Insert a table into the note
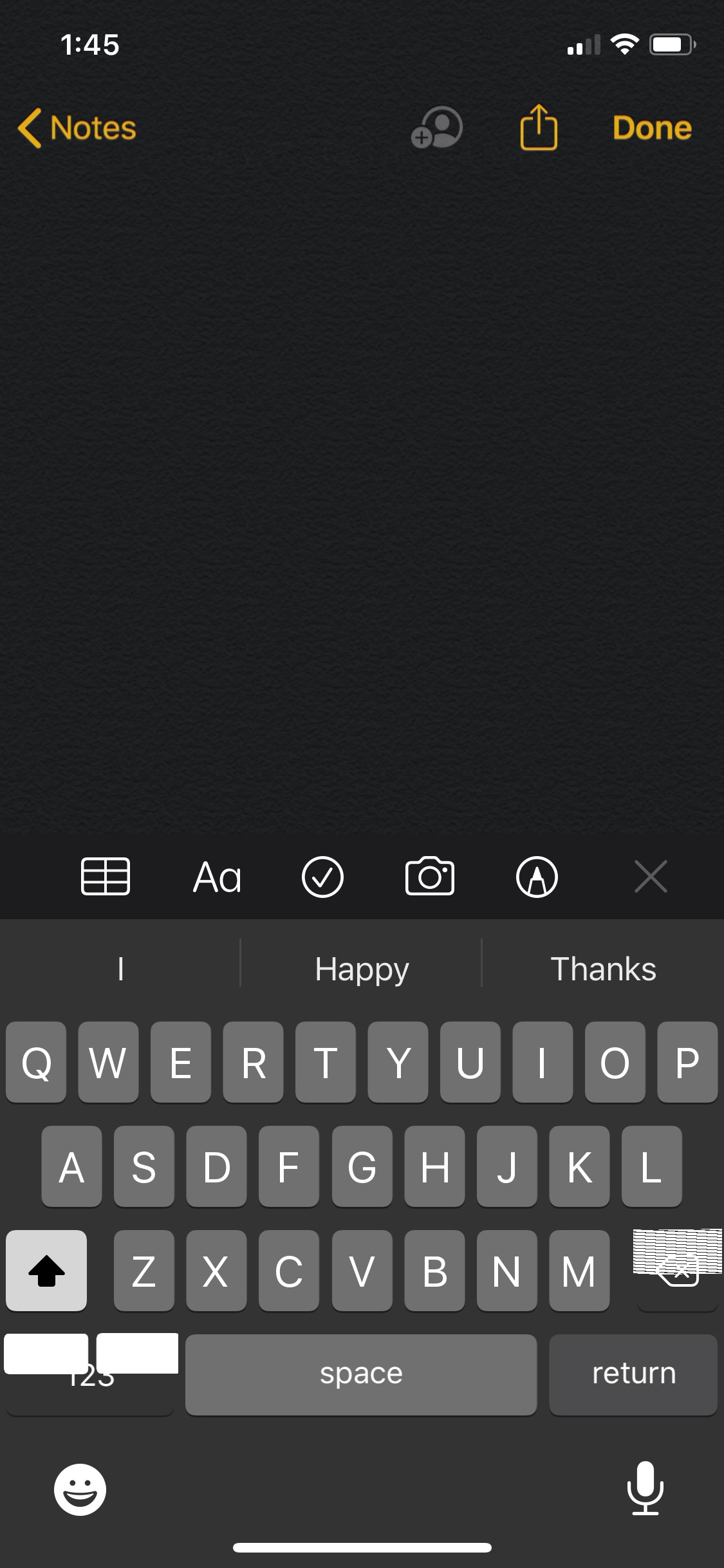Viewport: 724px width, 1568px height. pyautogui.click(x=106, y=877)
